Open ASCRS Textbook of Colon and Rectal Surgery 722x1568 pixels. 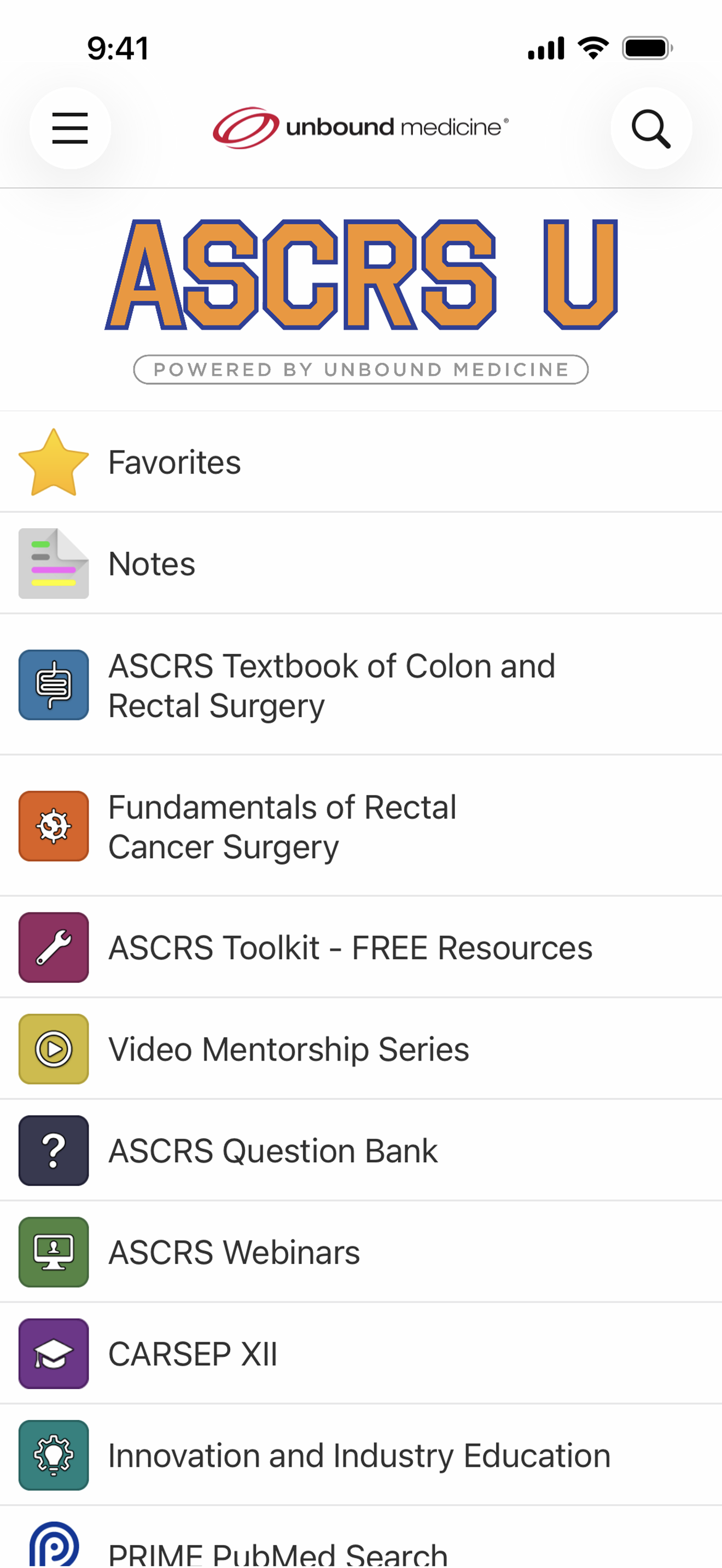tap(331, 684)
